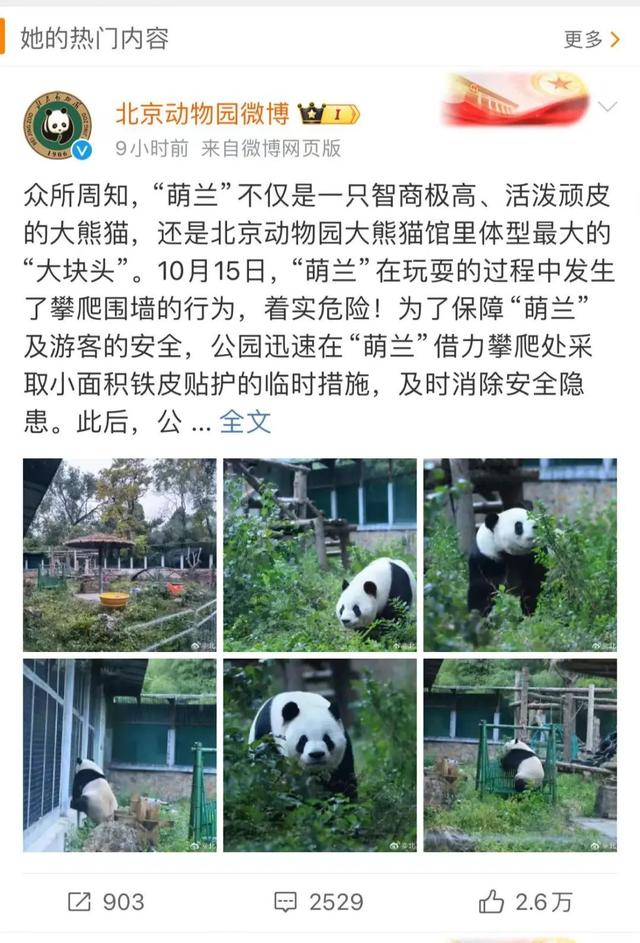Screen dimensions: 640x943
Task: Open the 2529 comments
Action: pyautogui.click(x=320, y=901)
